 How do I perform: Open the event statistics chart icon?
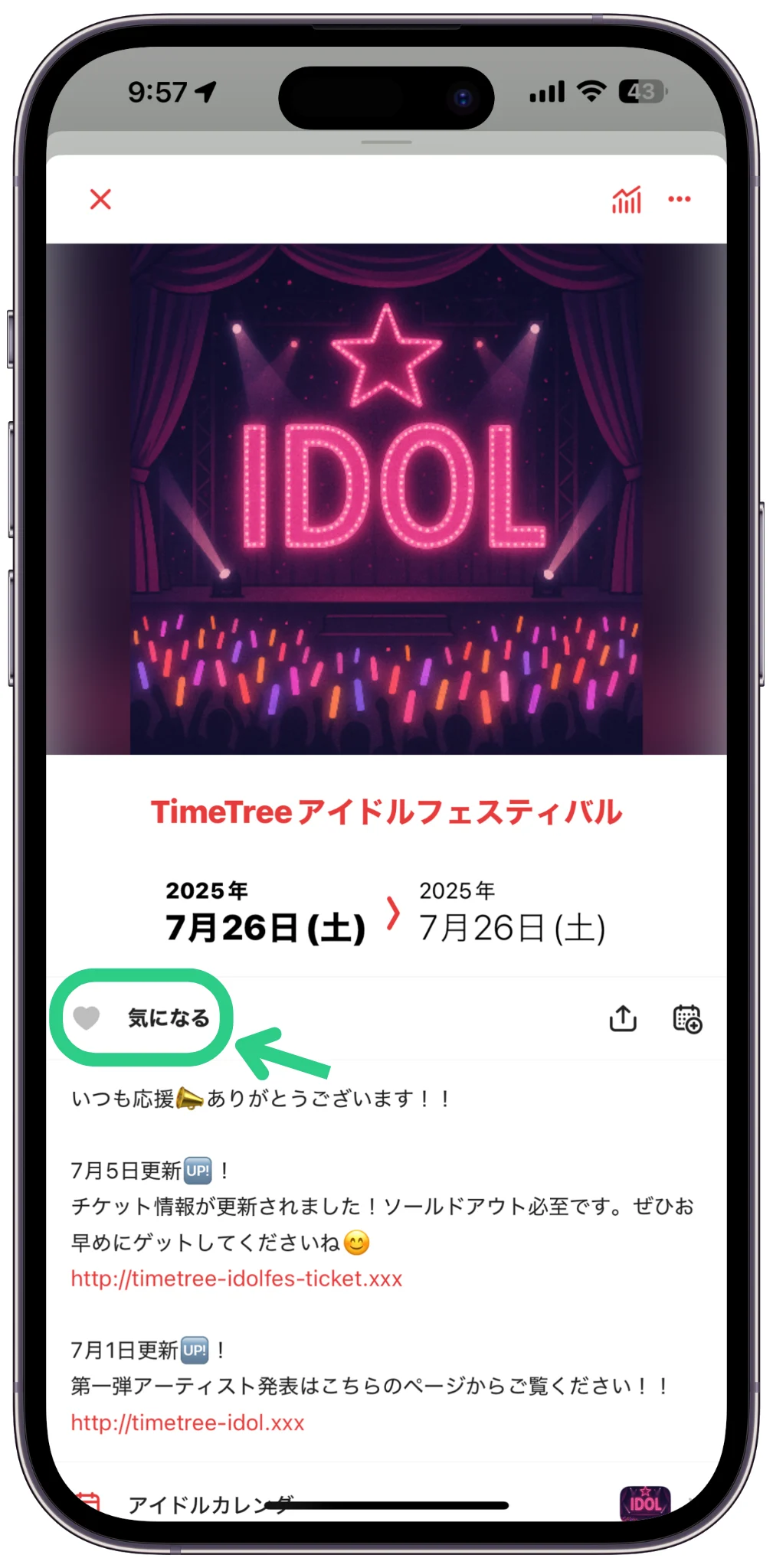(x=626, y=200)
